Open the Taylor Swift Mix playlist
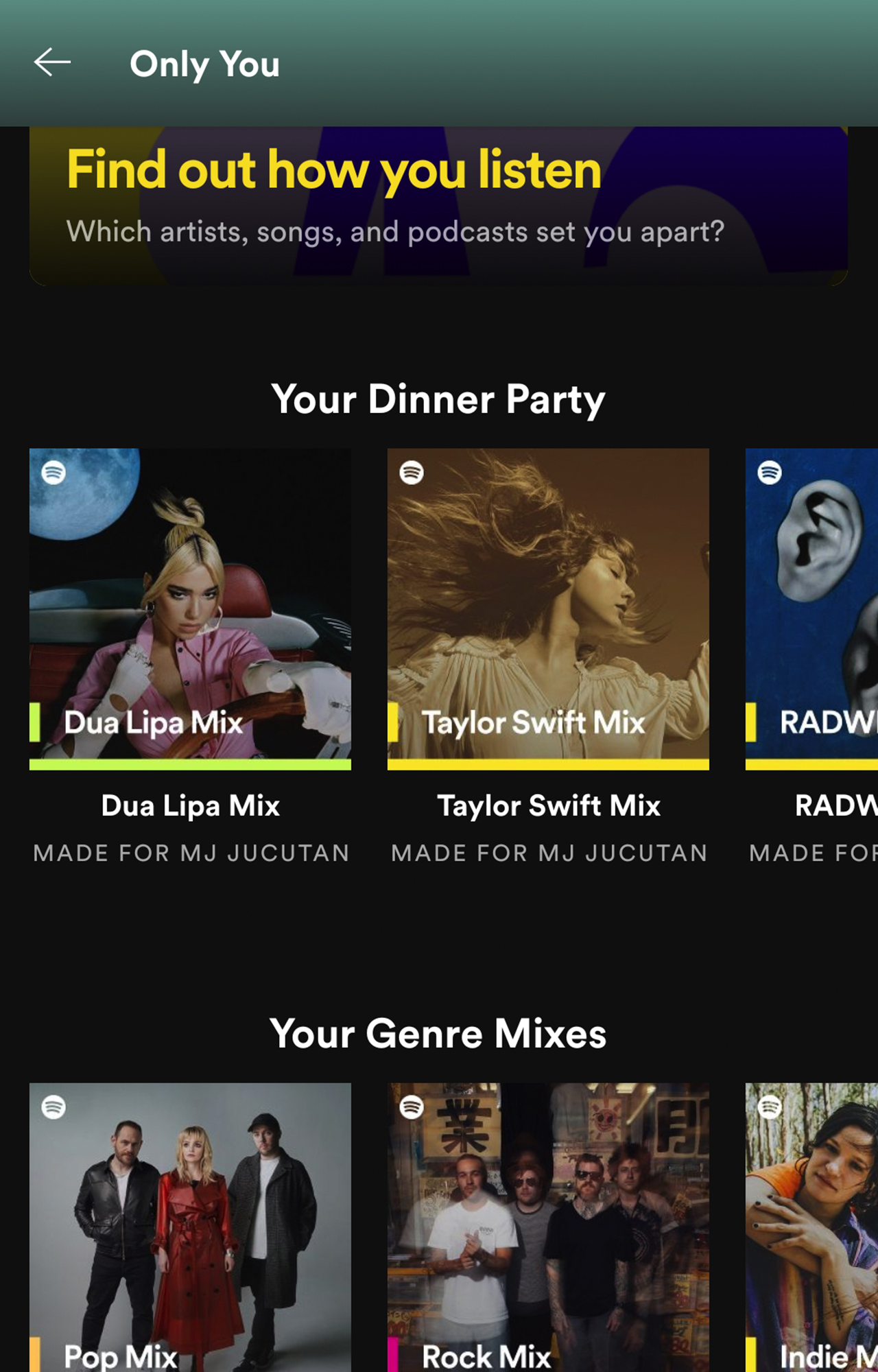 click(548, 609)
